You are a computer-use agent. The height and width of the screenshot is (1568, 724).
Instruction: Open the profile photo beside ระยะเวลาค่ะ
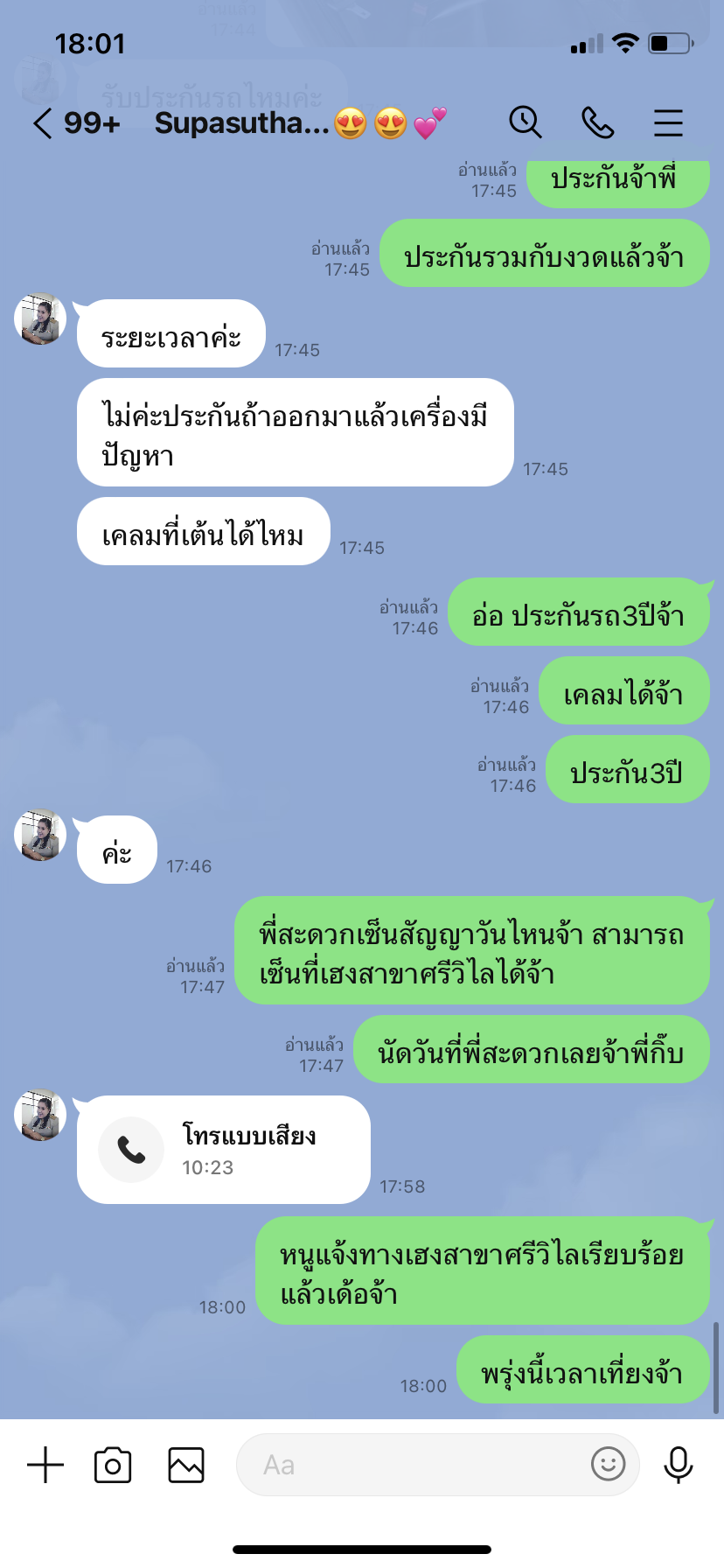40,318
